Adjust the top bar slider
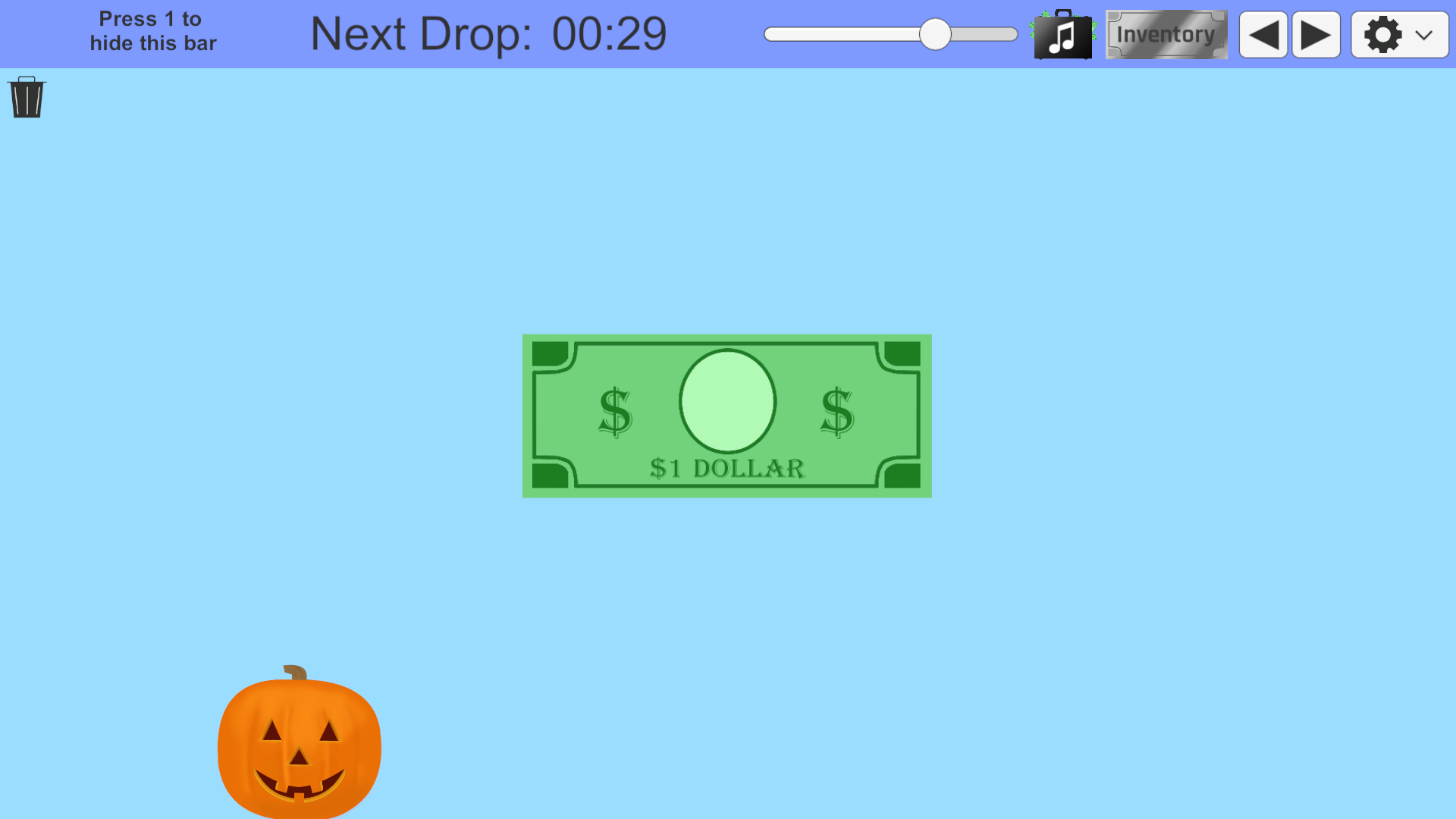 pos(935,35)
